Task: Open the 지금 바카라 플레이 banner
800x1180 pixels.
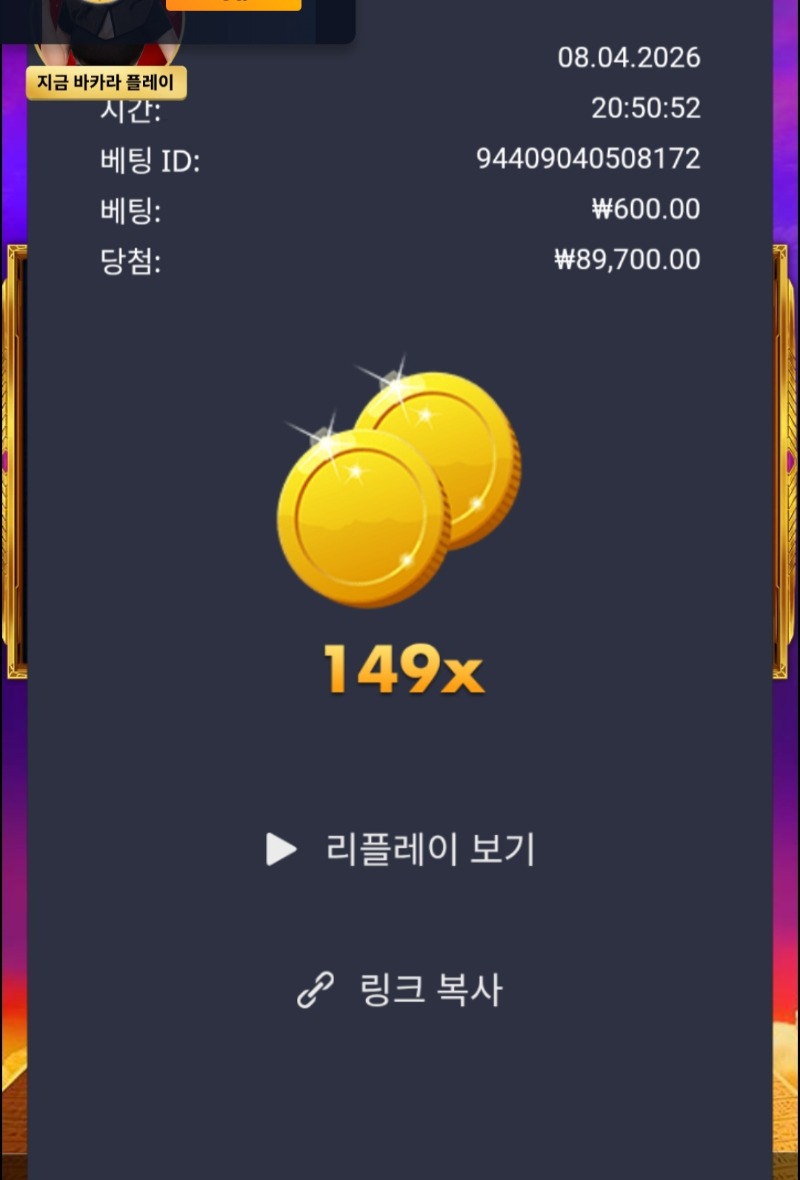Action: tap(106, 83)
